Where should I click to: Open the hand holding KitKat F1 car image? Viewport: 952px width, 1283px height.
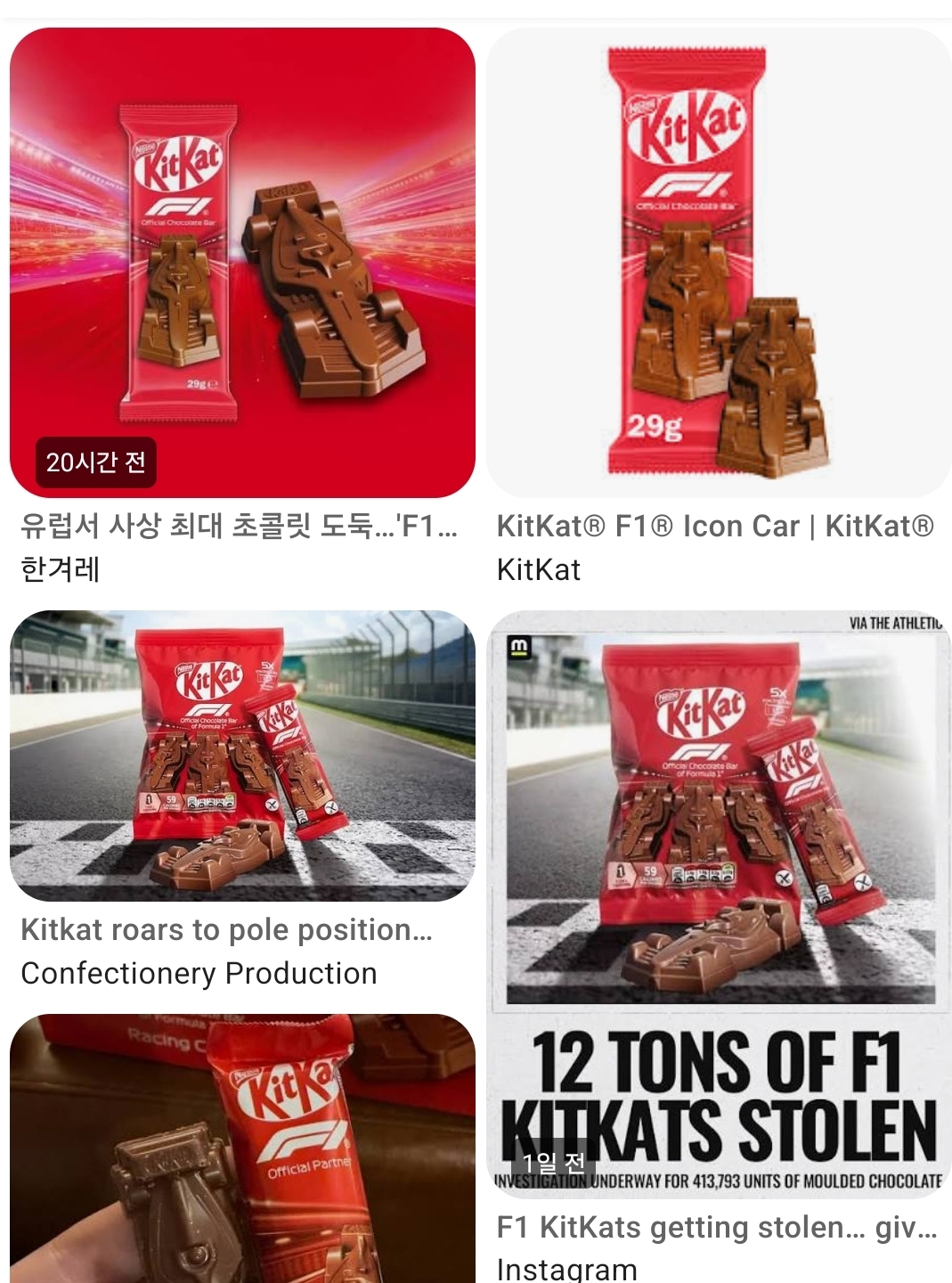click(242, 1149)
